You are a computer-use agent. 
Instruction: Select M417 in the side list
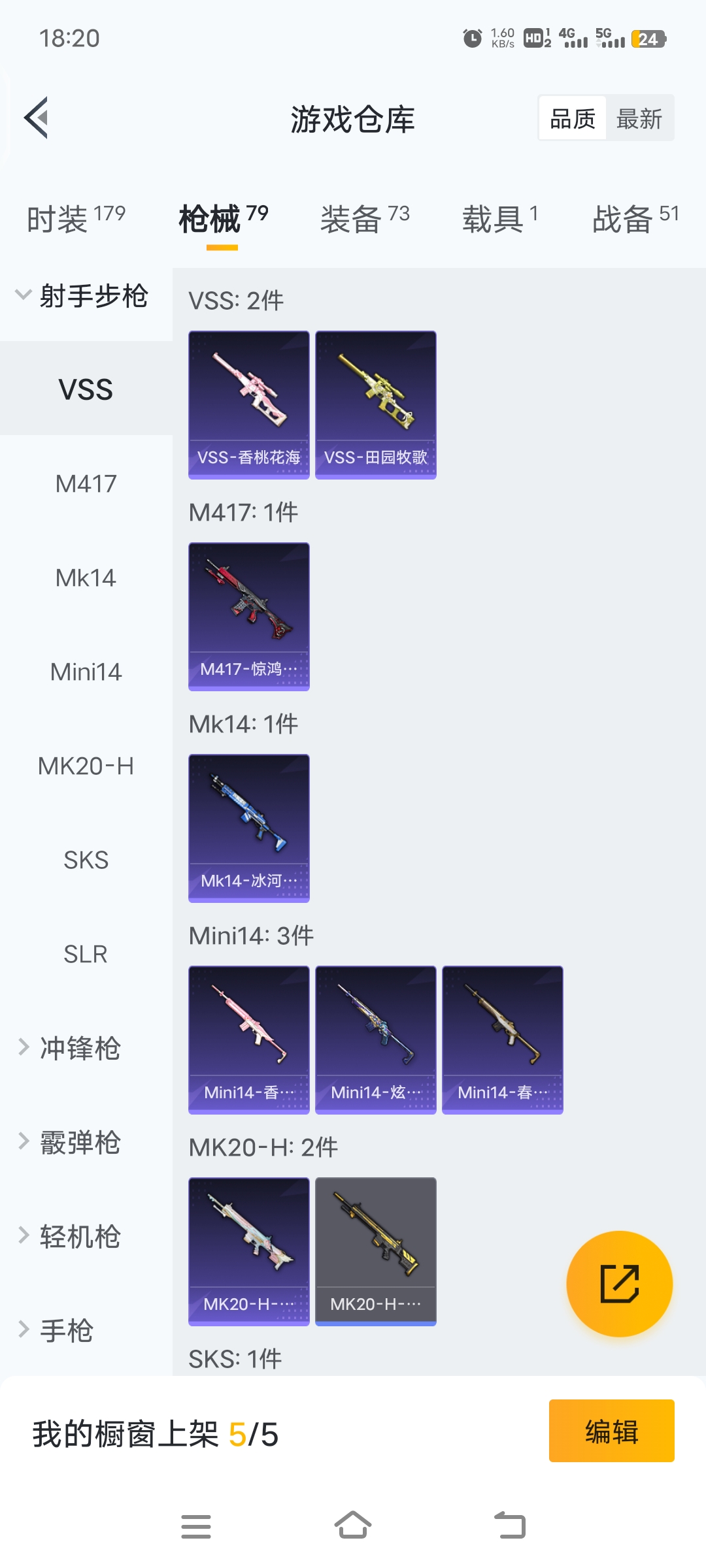coord(86,484)
